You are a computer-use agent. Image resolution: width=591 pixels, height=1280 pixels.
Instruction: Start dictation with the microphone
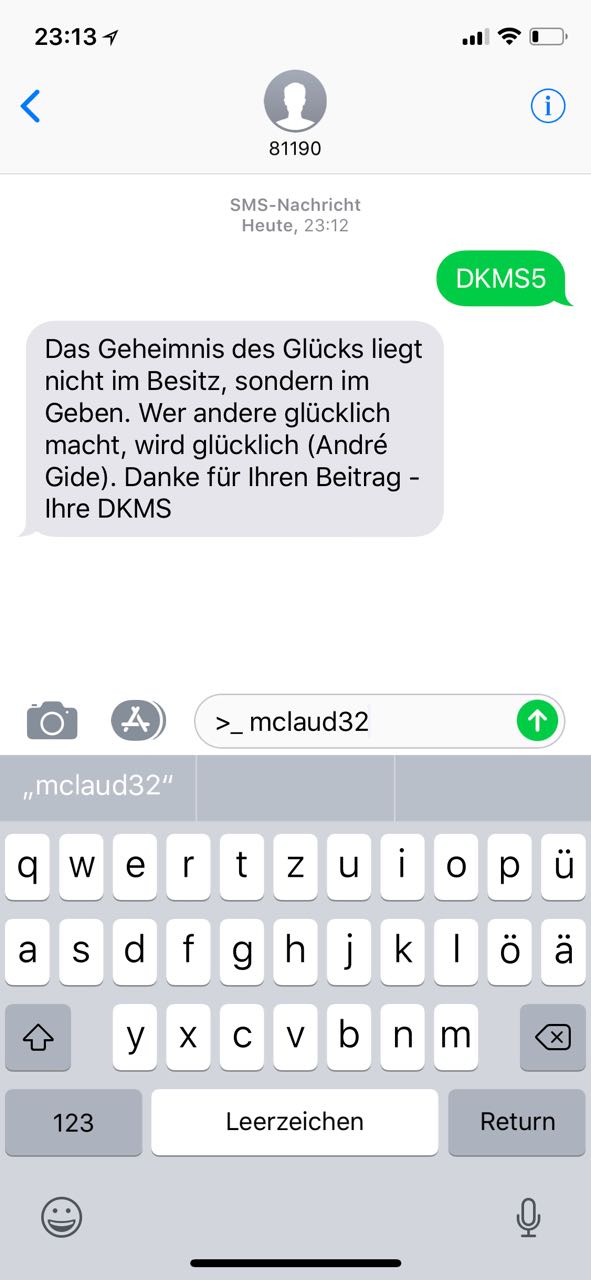point(528,1217)
